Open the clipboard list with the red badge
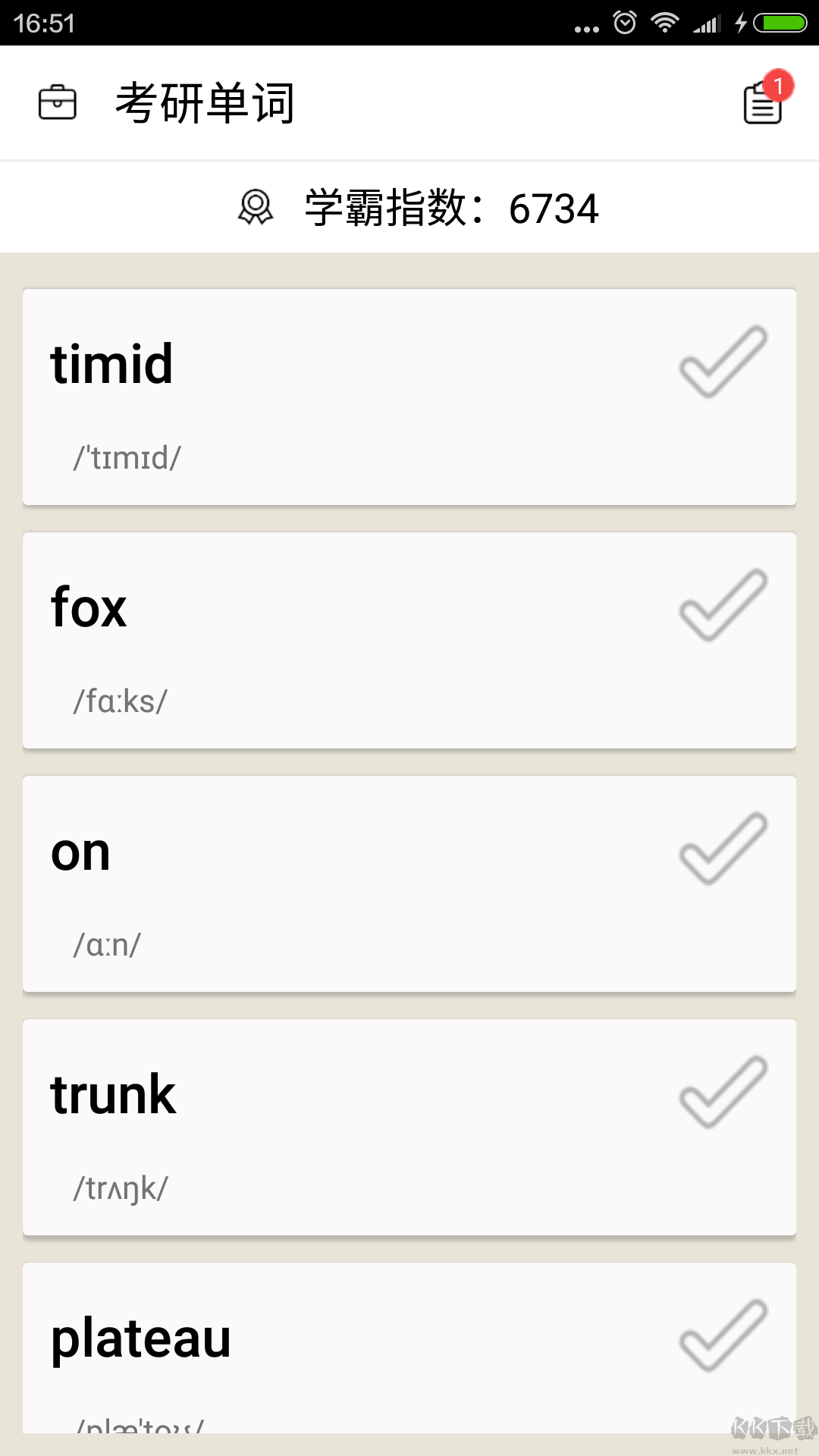The width and height of the screenshot is (819, 1456). click(x=763, y=102)
